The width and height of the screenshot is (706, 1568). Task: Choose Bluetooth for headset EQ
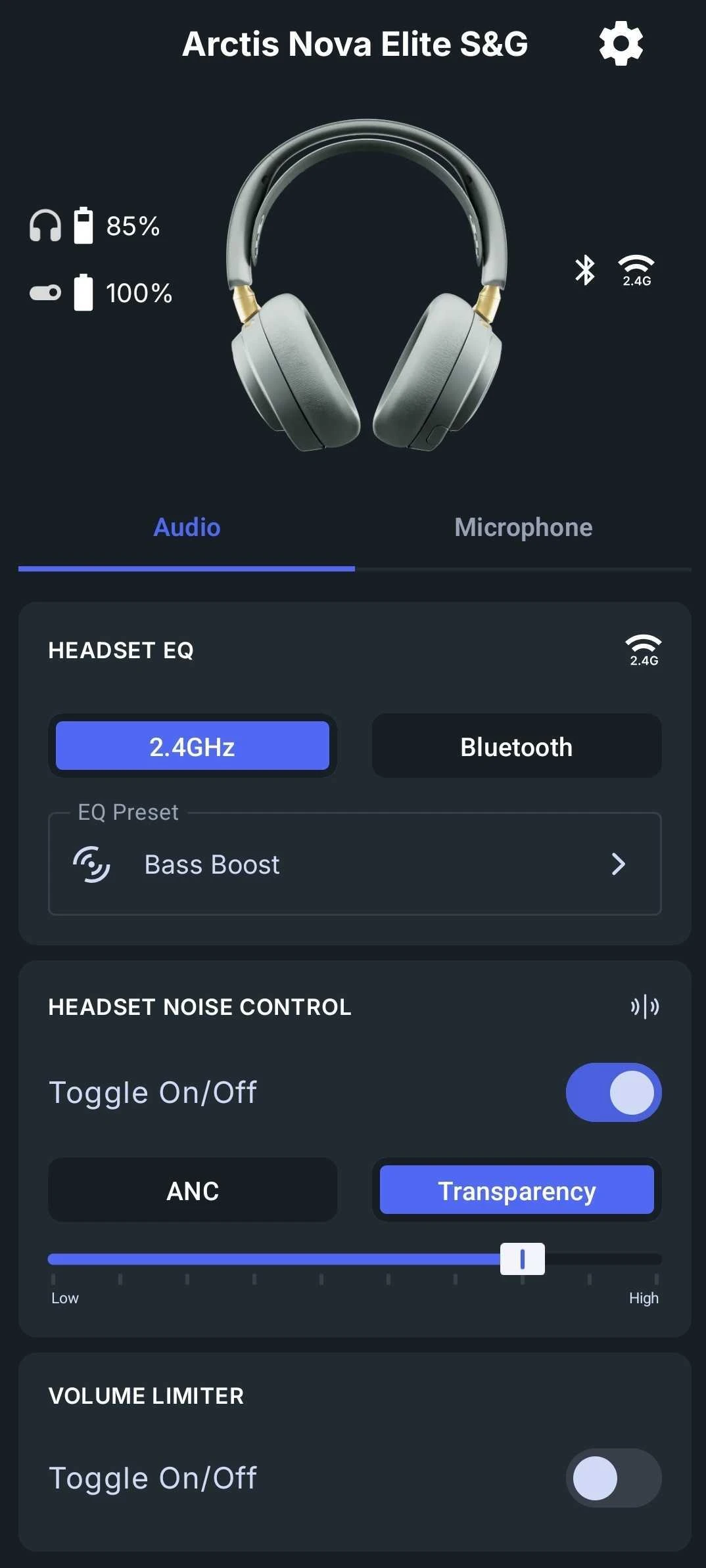tap(517, 746)
